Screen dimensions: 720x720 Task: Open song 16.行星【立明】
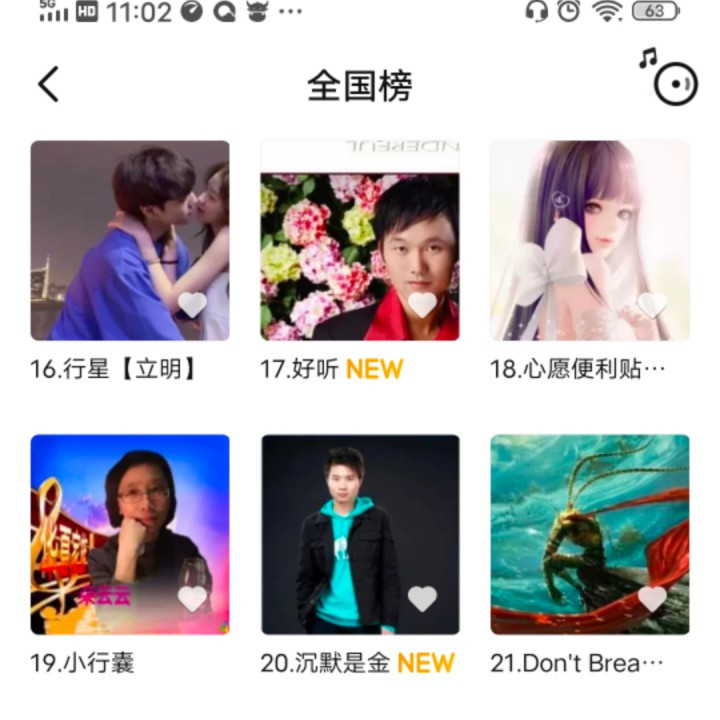(130, 240)
